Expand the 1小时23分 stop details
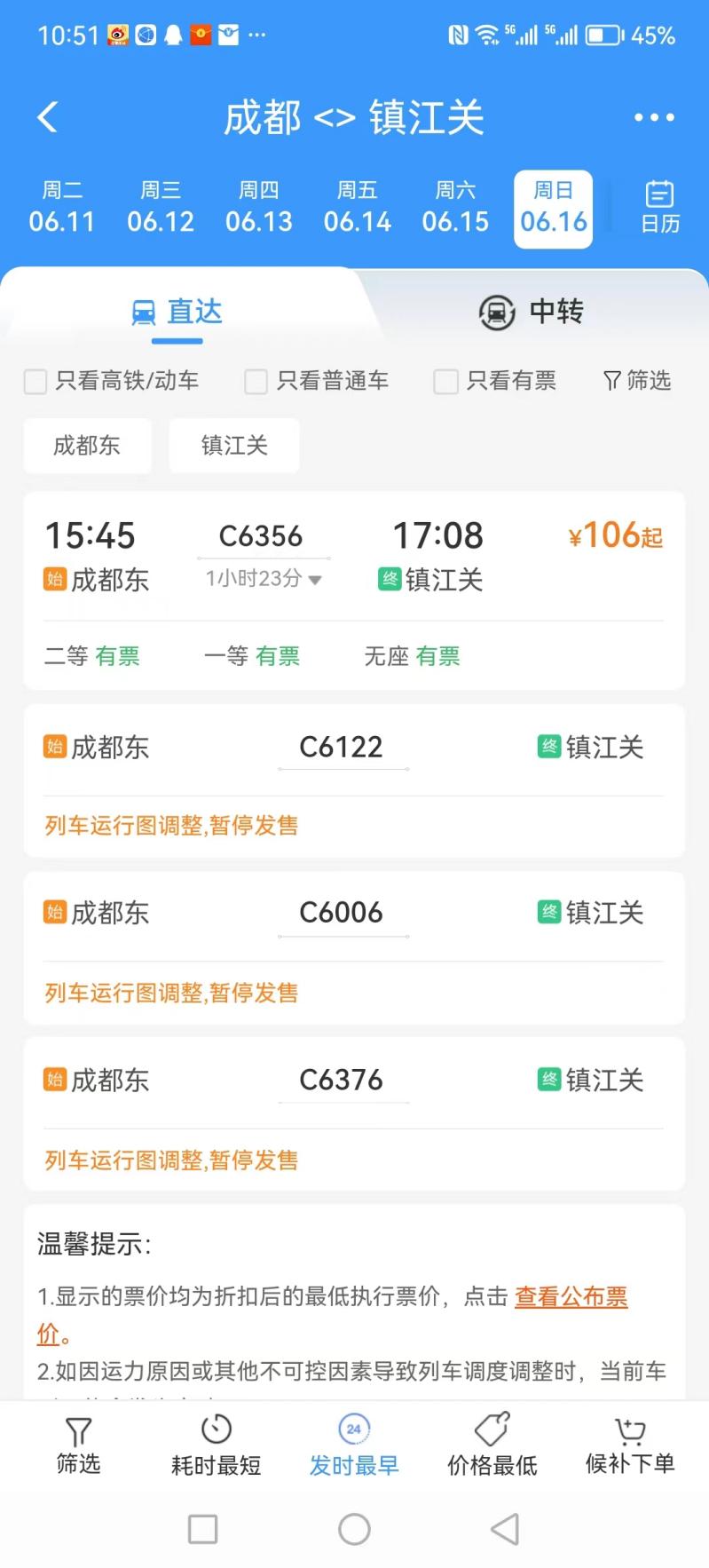709x1568 pixels. (x=264, y=579)
